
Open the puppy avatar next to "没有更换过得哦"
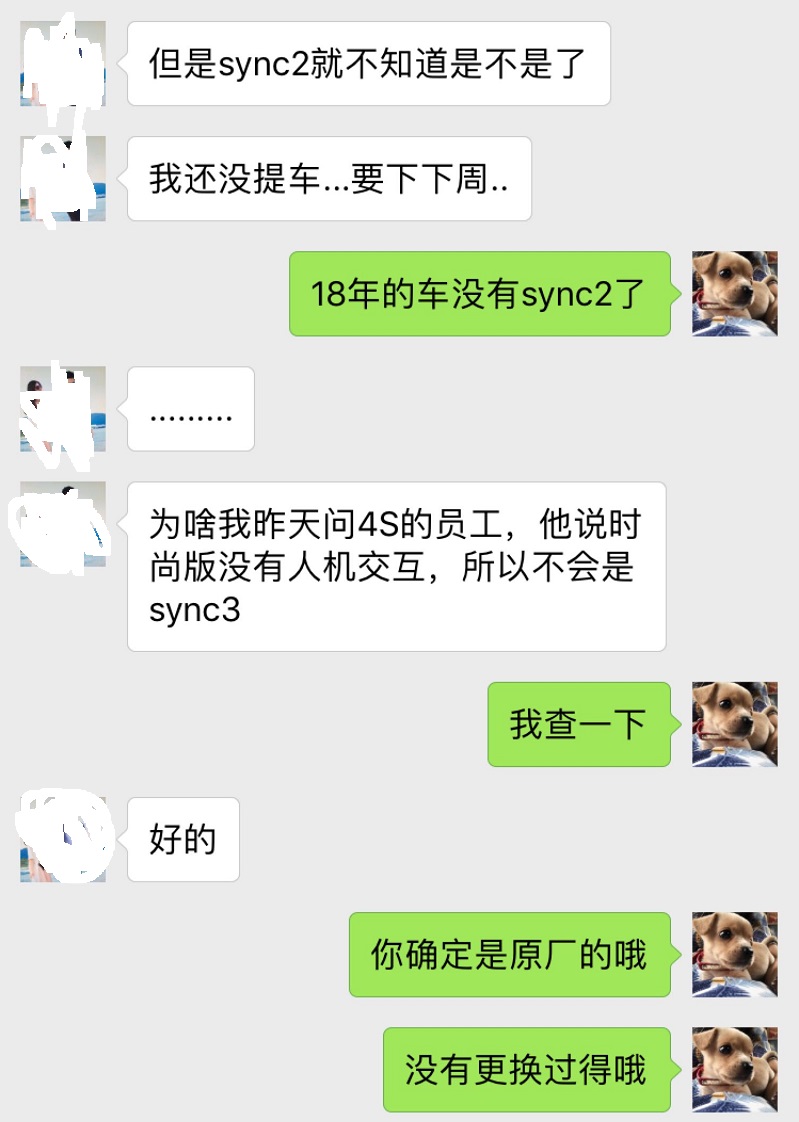[x=734, y=1068]
